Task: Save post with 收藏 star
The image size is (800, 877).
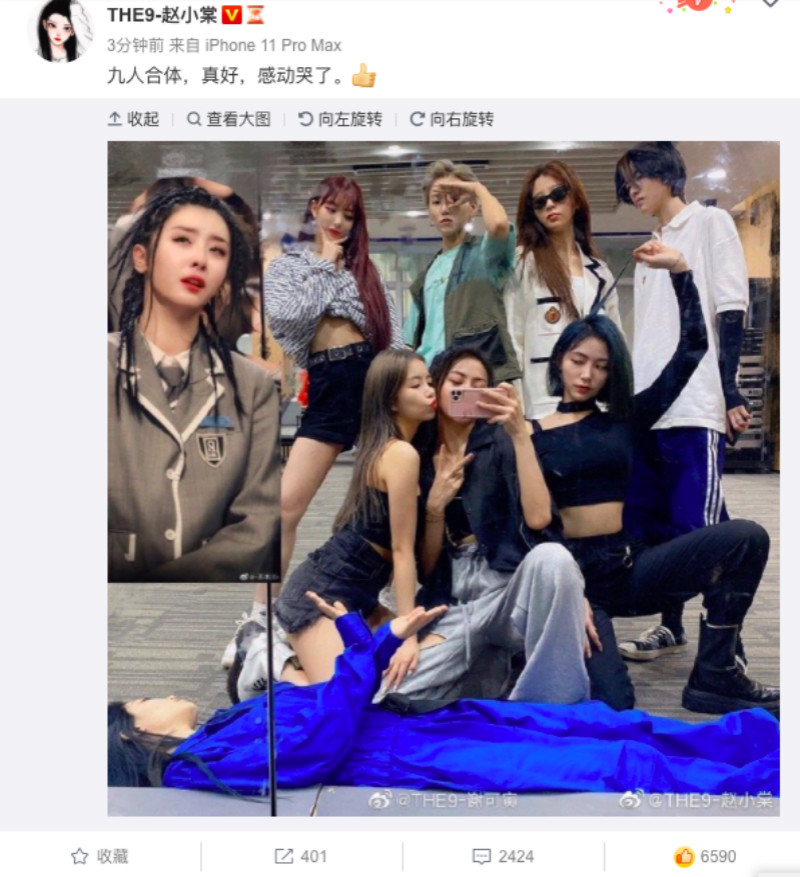Action: pyautogui.click(x=100, y=856)
